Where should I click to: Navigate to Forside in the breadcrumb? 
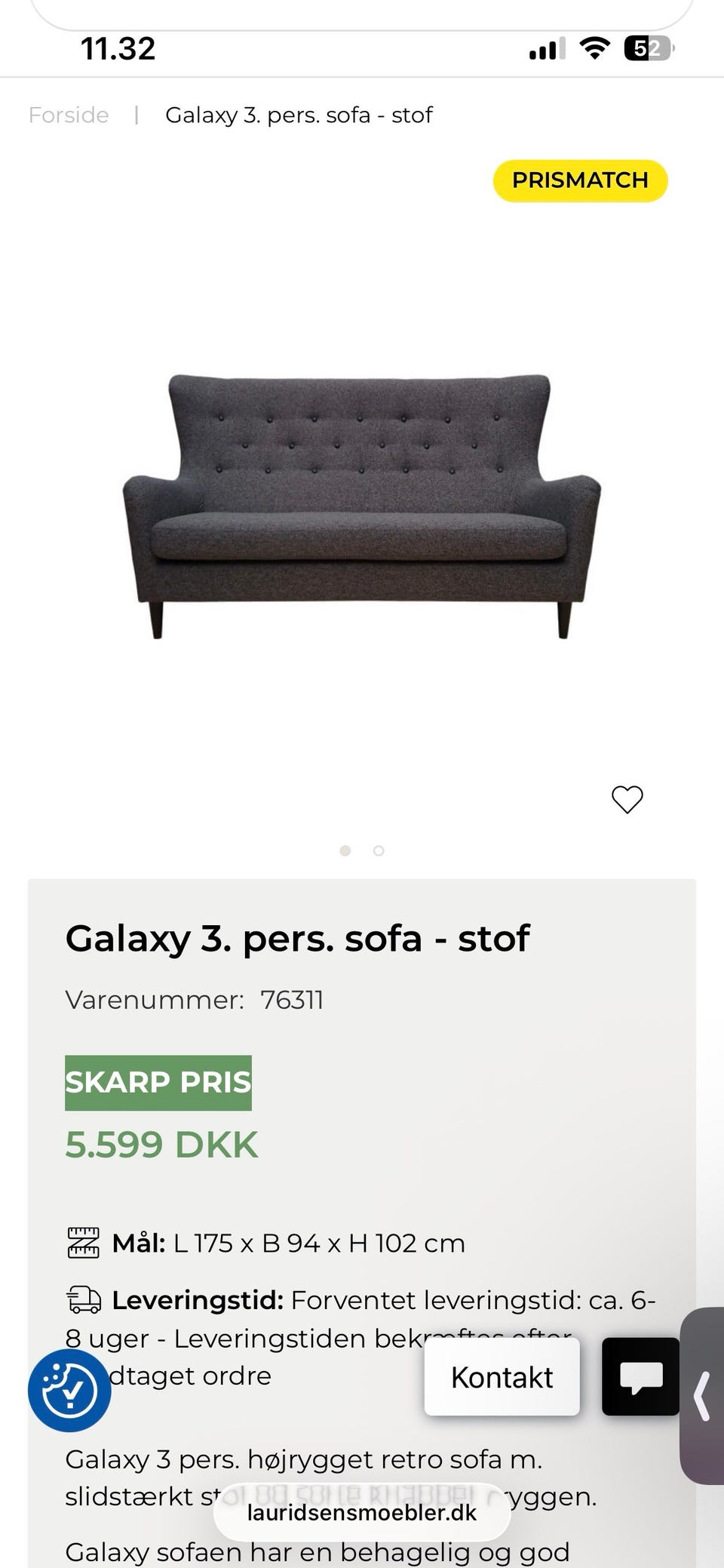(x=68, y=115)
